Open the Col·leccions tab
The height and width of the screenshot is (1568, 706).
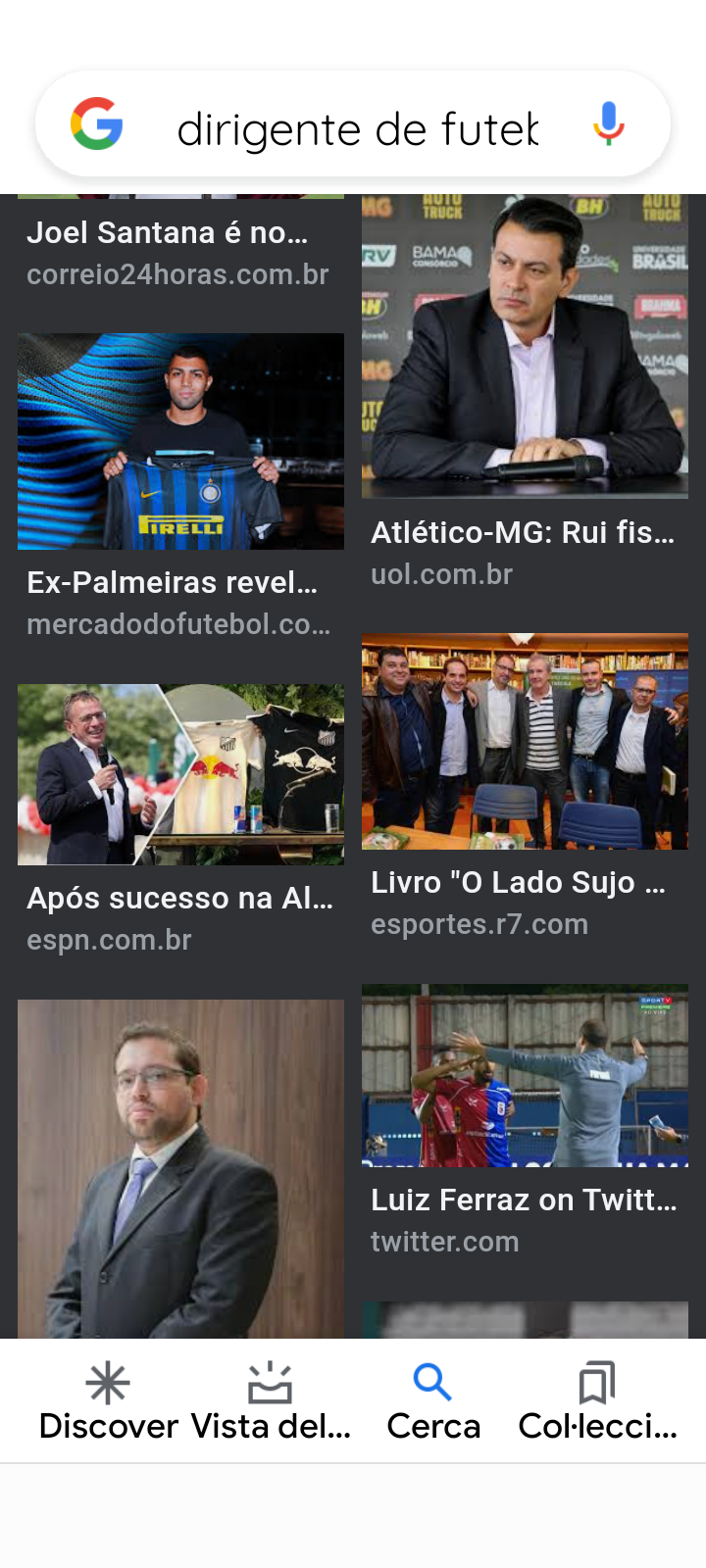[597, 1401]
